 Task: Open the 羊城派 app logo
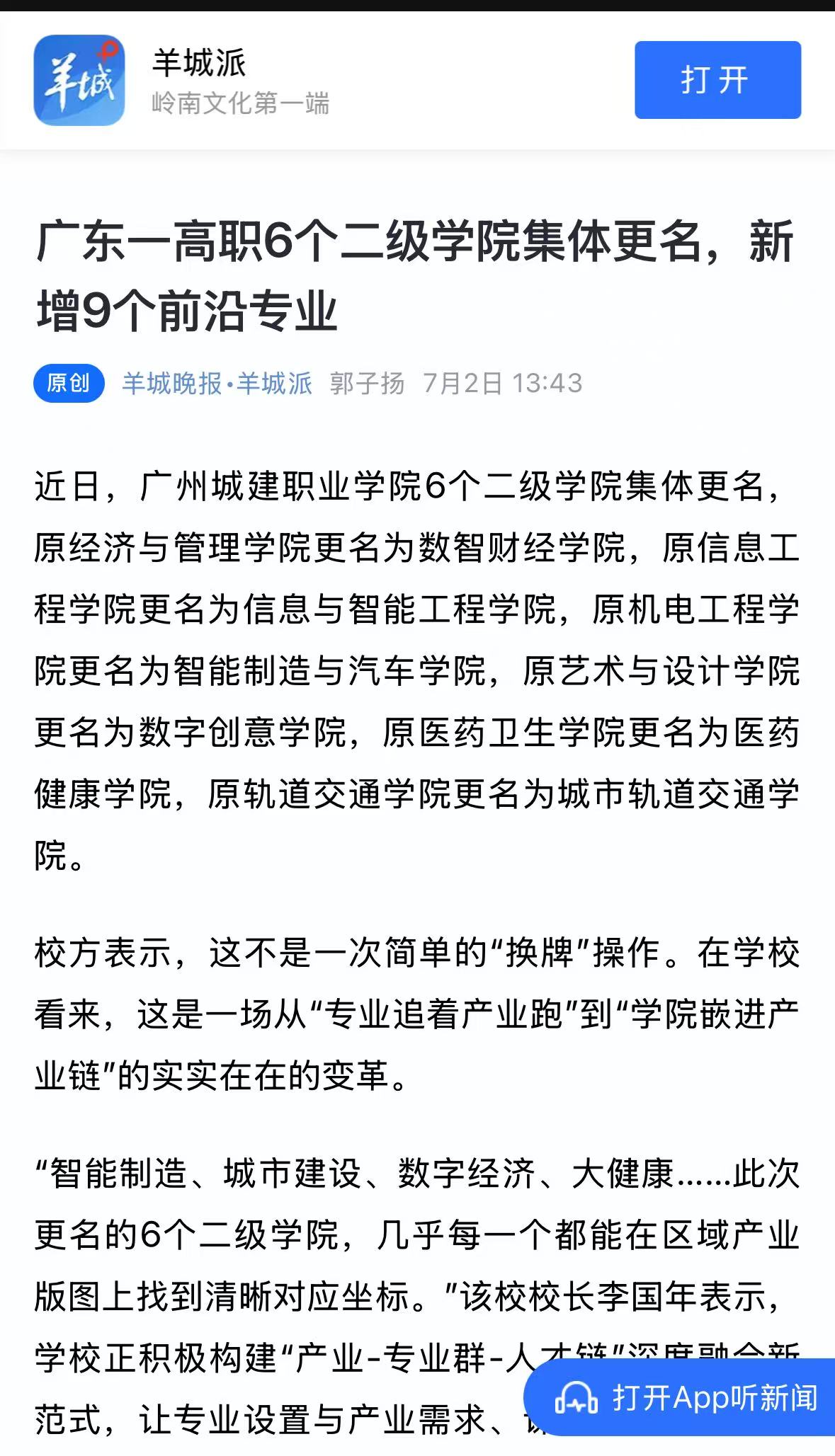[79, 81]
